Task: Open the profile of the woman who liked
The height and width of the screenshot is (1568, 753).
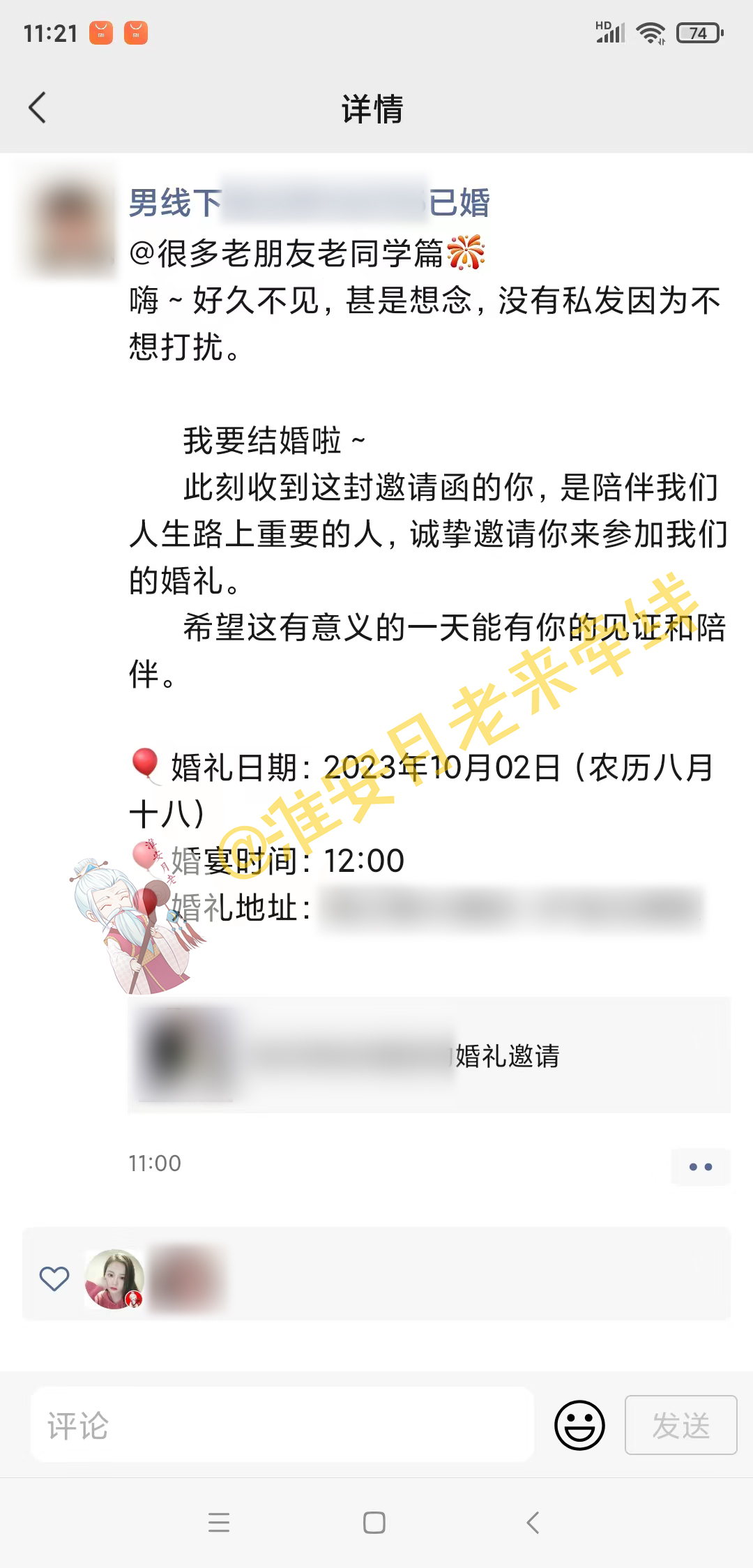Action: pyautogui.click(x=114, y=1279)
